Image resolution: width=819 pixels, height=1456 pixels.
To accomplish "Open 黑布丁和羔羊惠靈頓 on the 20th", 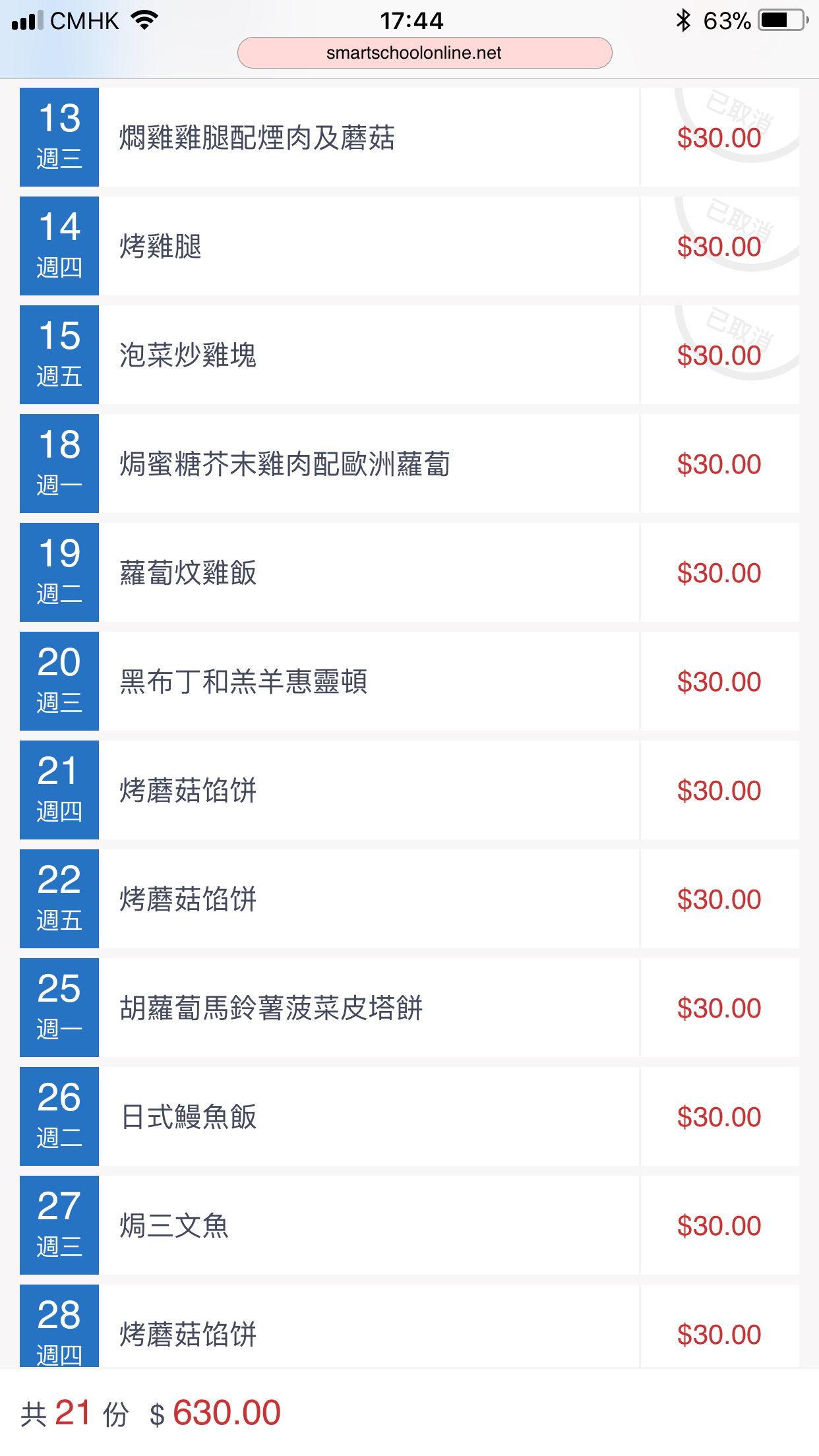I will [409, 681].
